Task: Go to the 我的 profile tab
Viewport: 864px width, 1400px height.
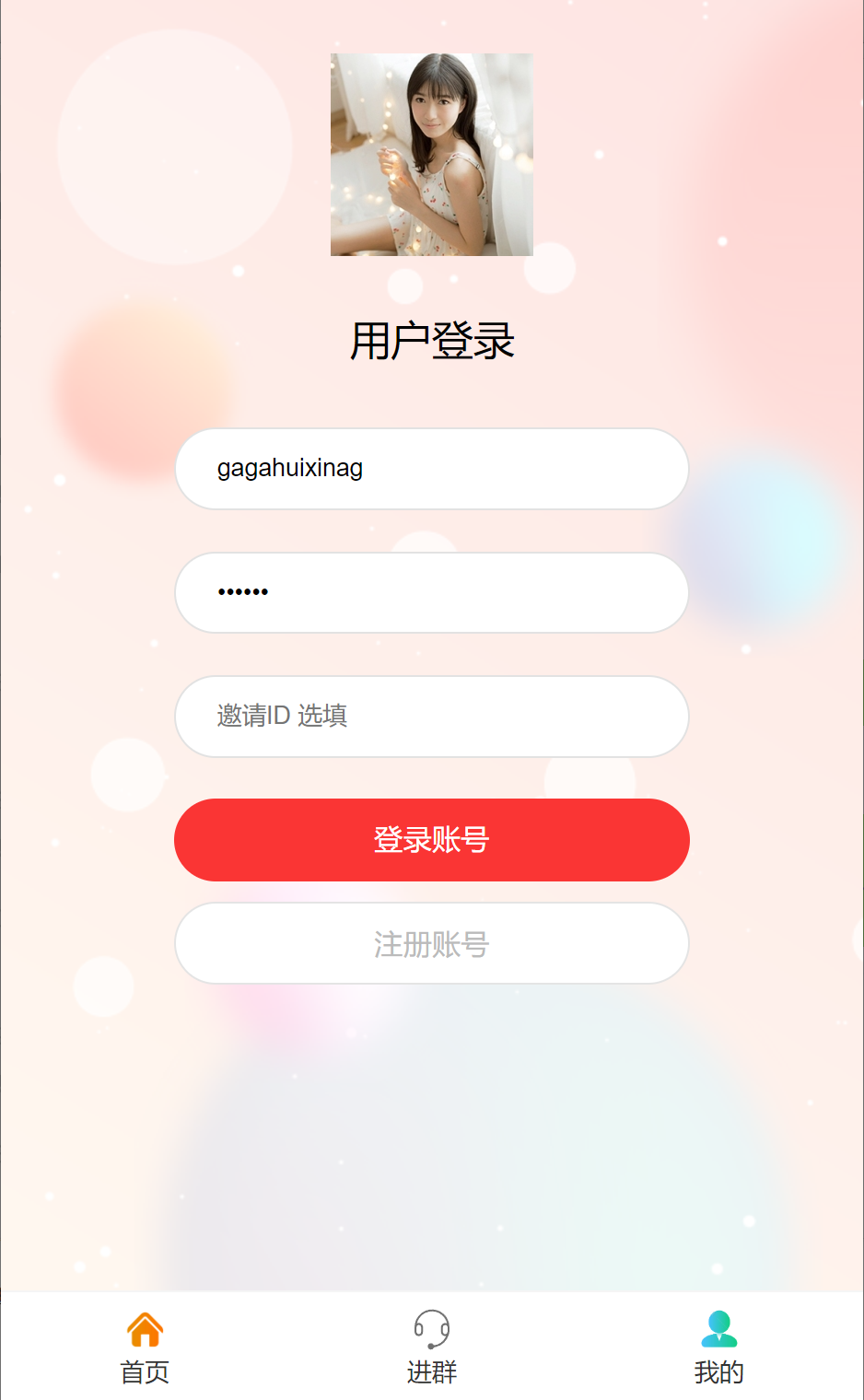Action: (x=719, y=1348)
